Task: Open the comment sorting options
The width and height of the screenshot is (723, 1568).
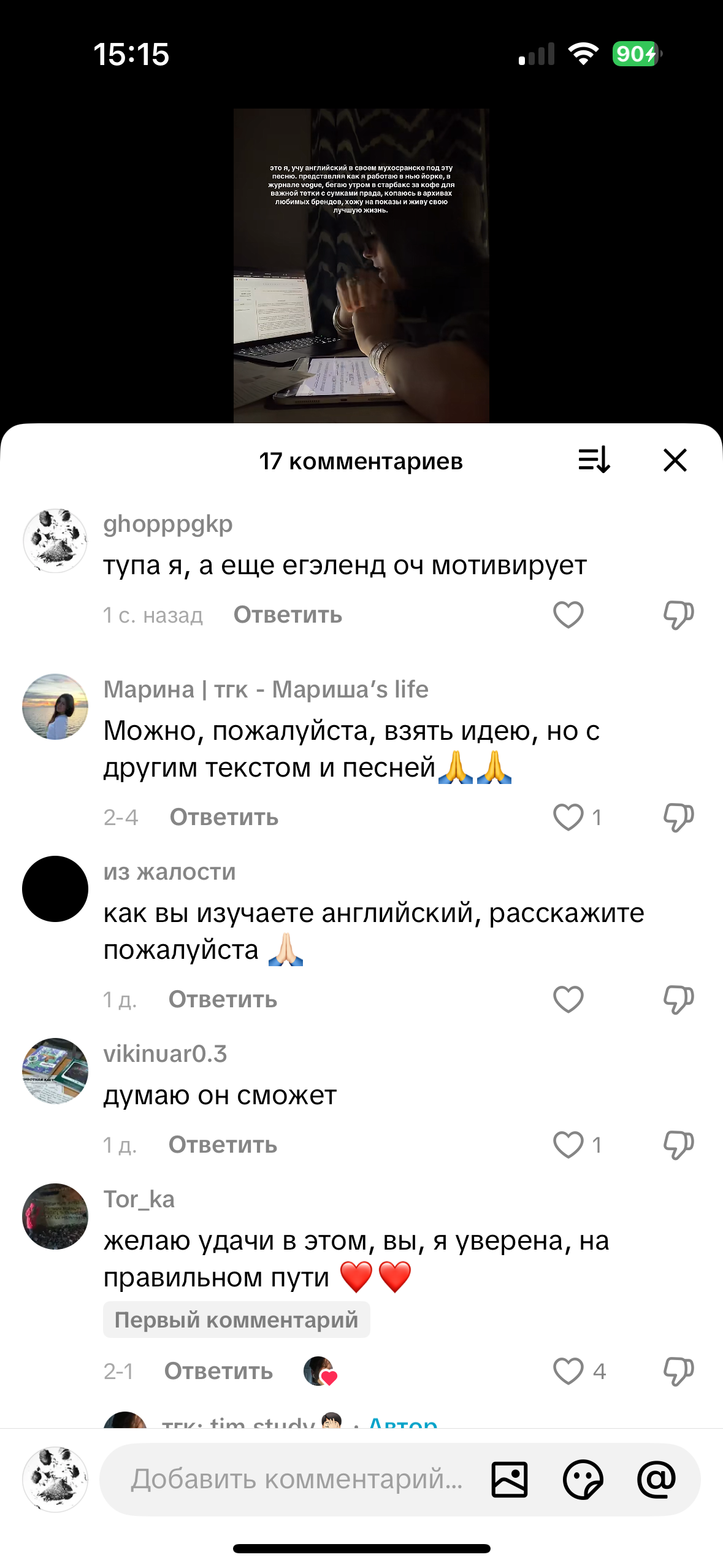Action: coord(594,460)
